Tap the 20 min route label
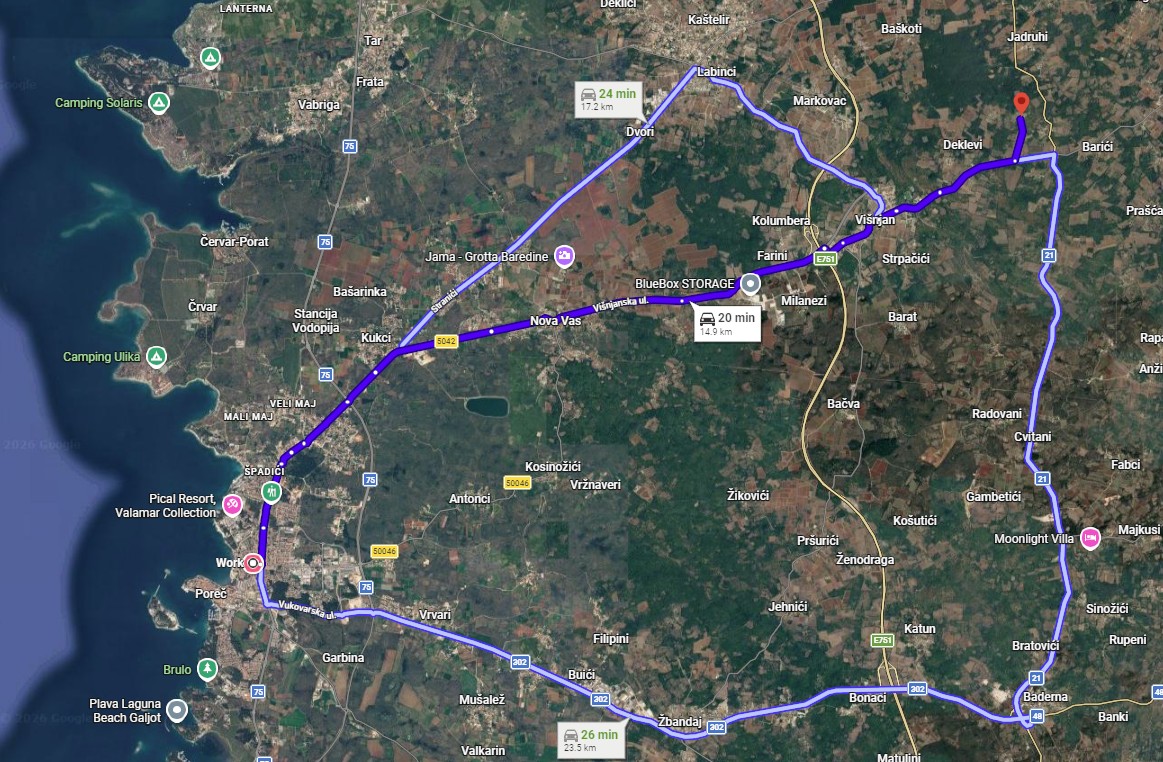Image resolution: width=1163 pixels, height=762 pixels. tap(727, 323)
